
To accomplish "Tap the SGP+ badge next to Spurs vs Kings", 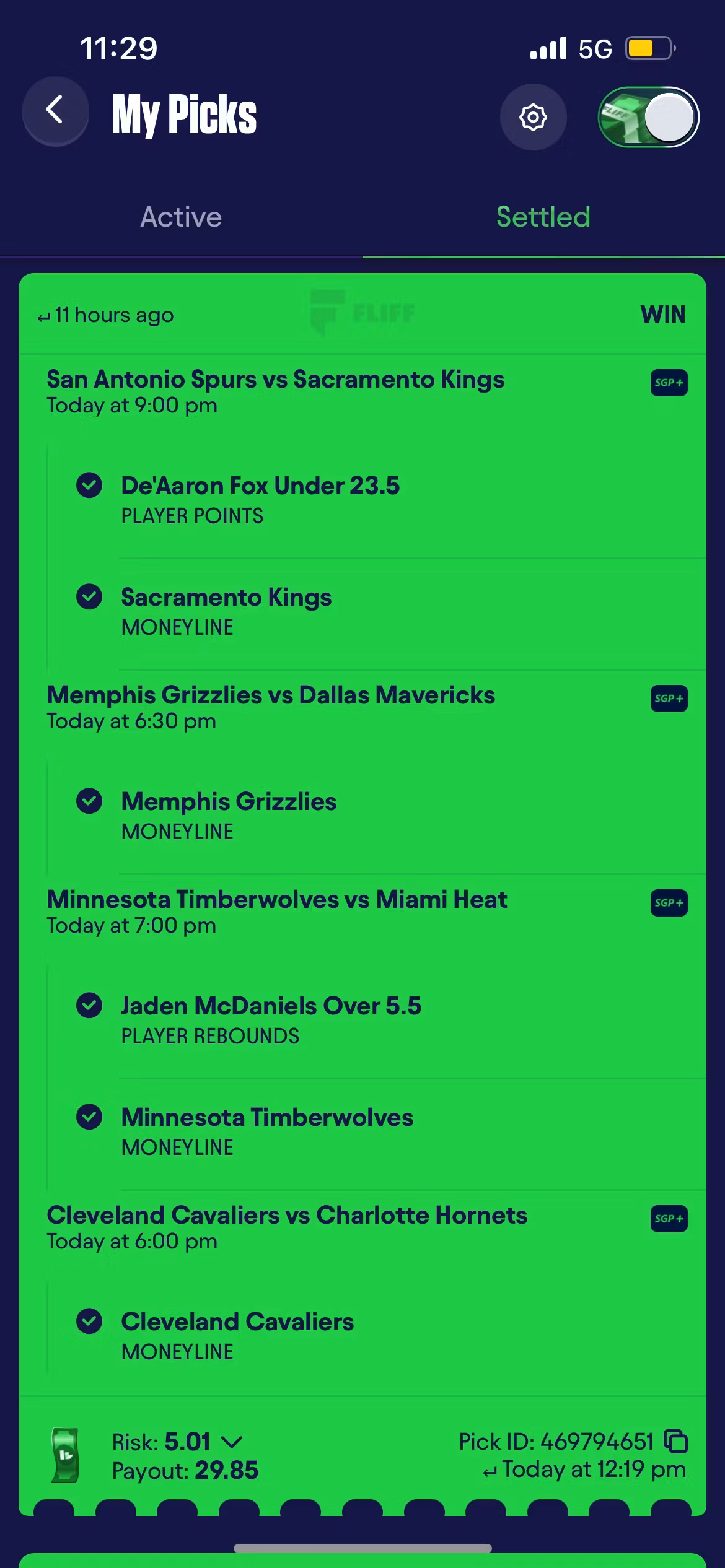I will point(668,383).
